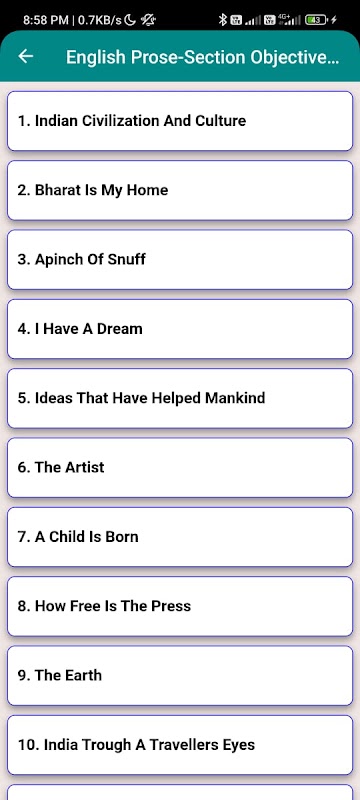Open A Child Is Born
The width and height of the screenshot is (360, 800).
coord(180,537)
